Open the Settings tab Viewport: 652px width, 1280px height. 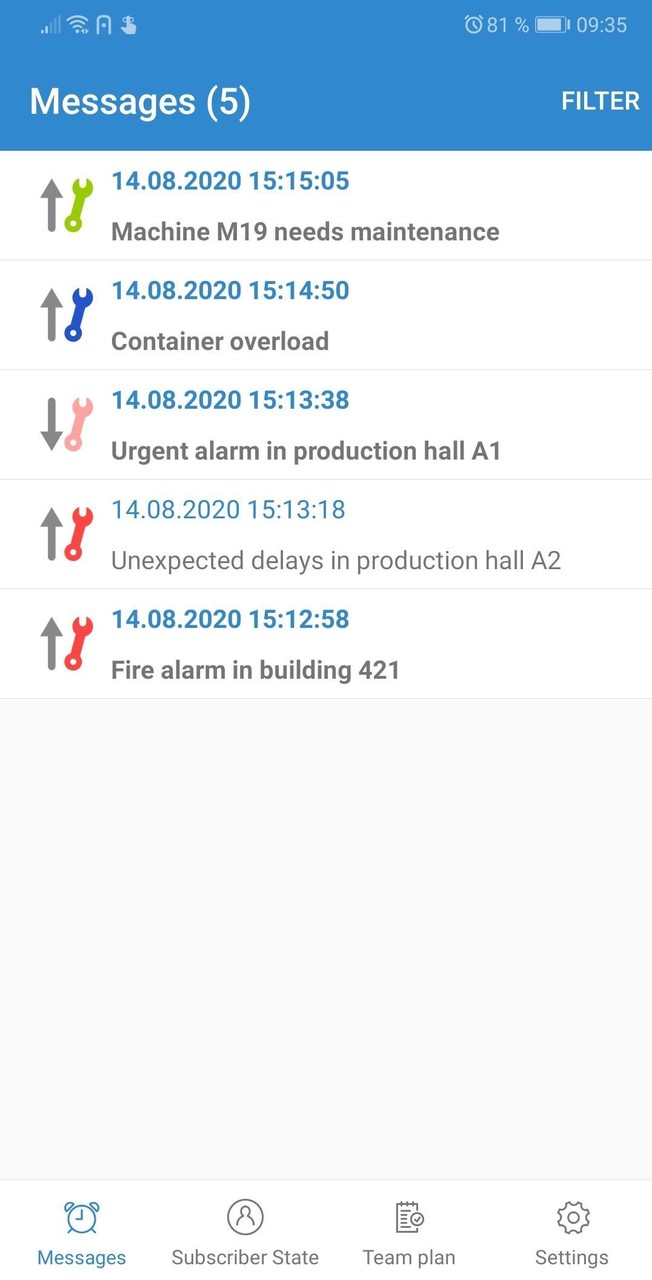pyautogui.click(x=572, y=1233)
